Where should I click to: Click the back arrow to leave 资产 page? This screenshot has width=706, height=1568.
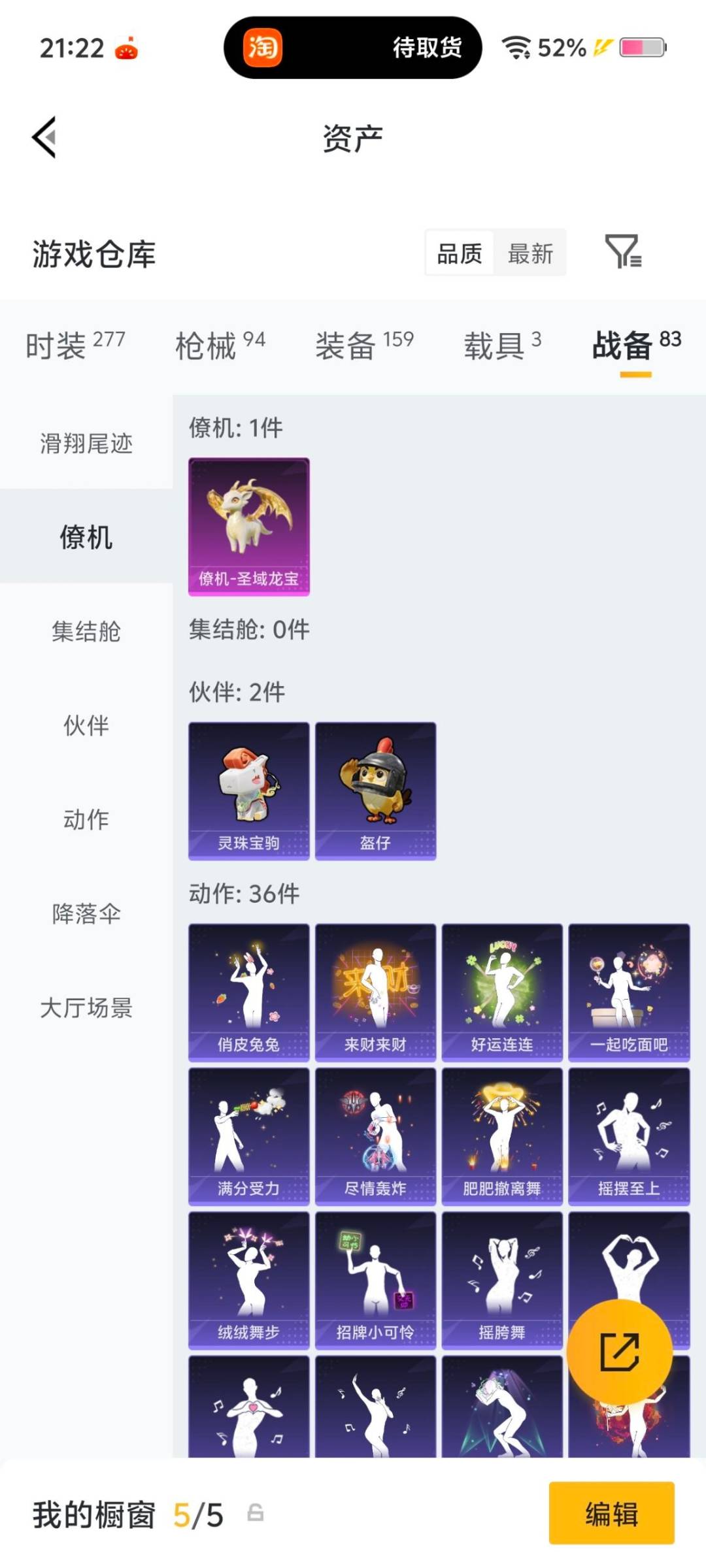coord(43,137)
